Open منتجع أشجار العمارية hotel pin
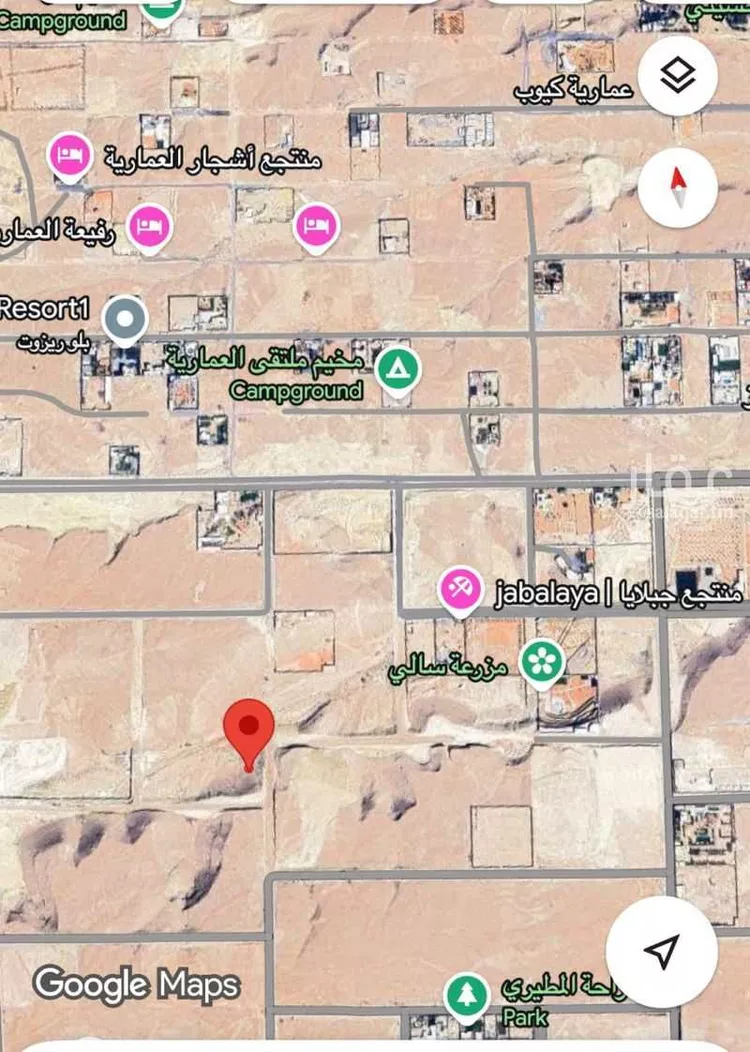The image size is (750, 1052). [x=71, y=156]
